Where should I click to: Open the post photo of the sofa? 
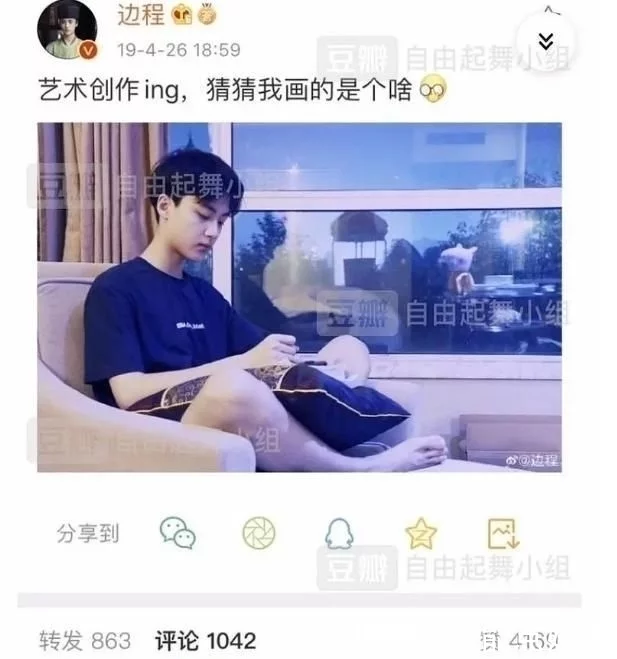(x=299, y=297)
